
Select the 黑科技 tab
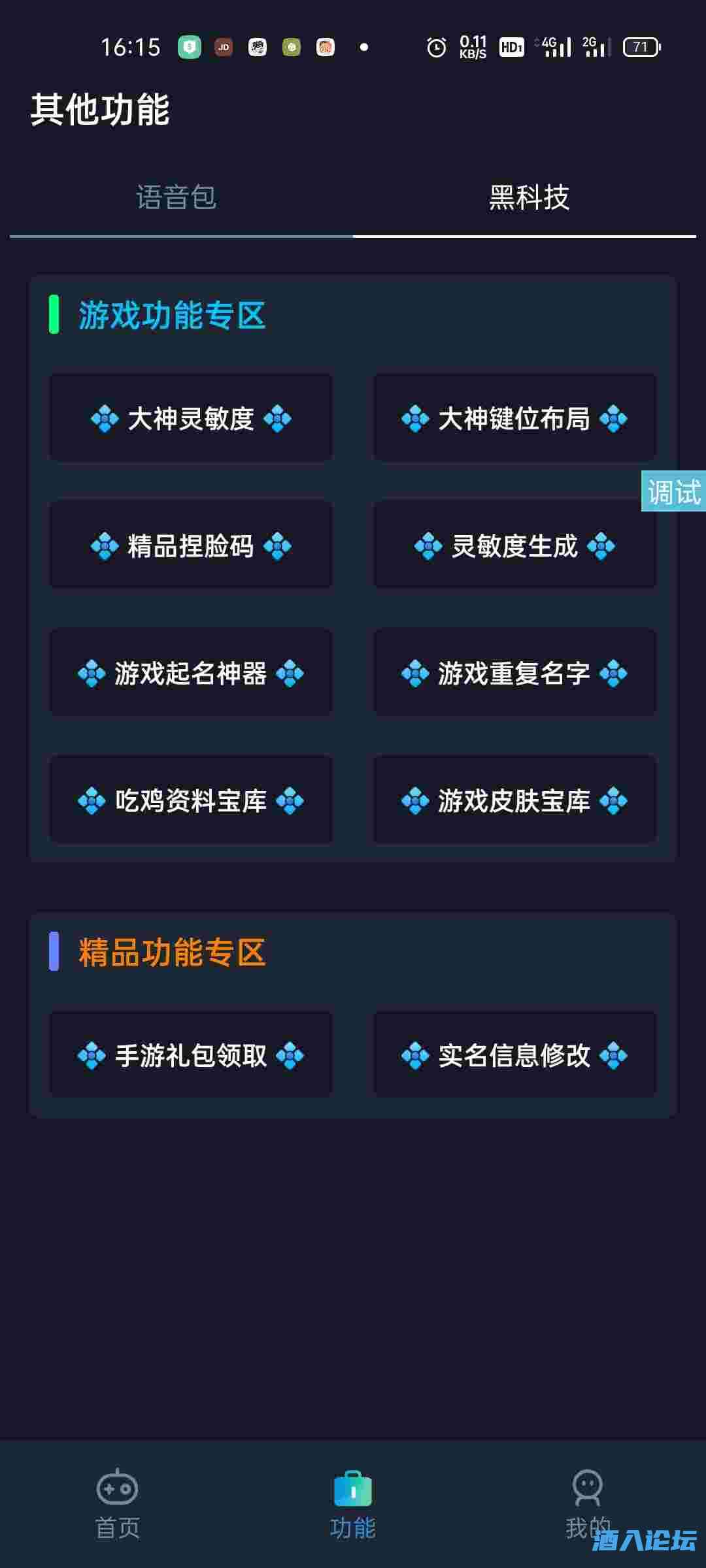(x=529, y=197)
